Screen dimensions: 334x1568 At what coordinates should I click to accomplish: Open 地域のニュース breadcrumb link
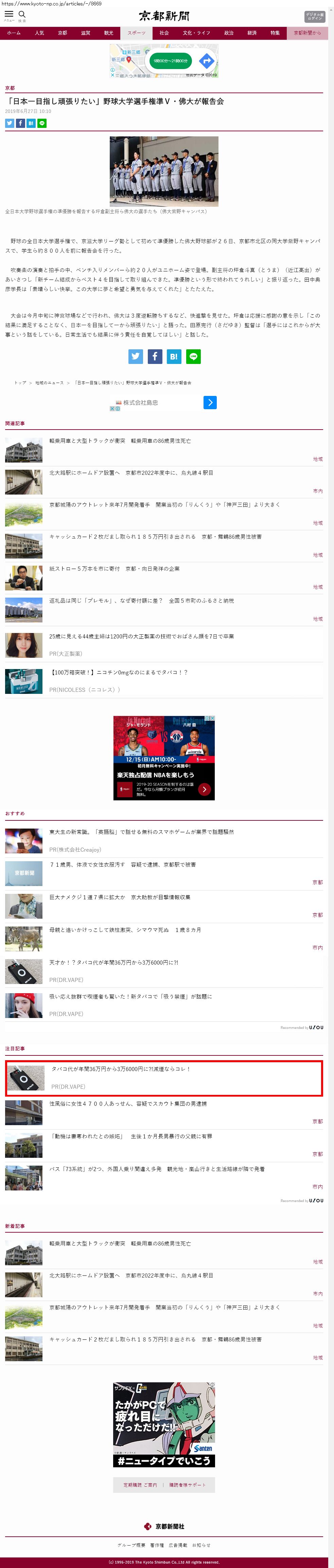(49, 383)
